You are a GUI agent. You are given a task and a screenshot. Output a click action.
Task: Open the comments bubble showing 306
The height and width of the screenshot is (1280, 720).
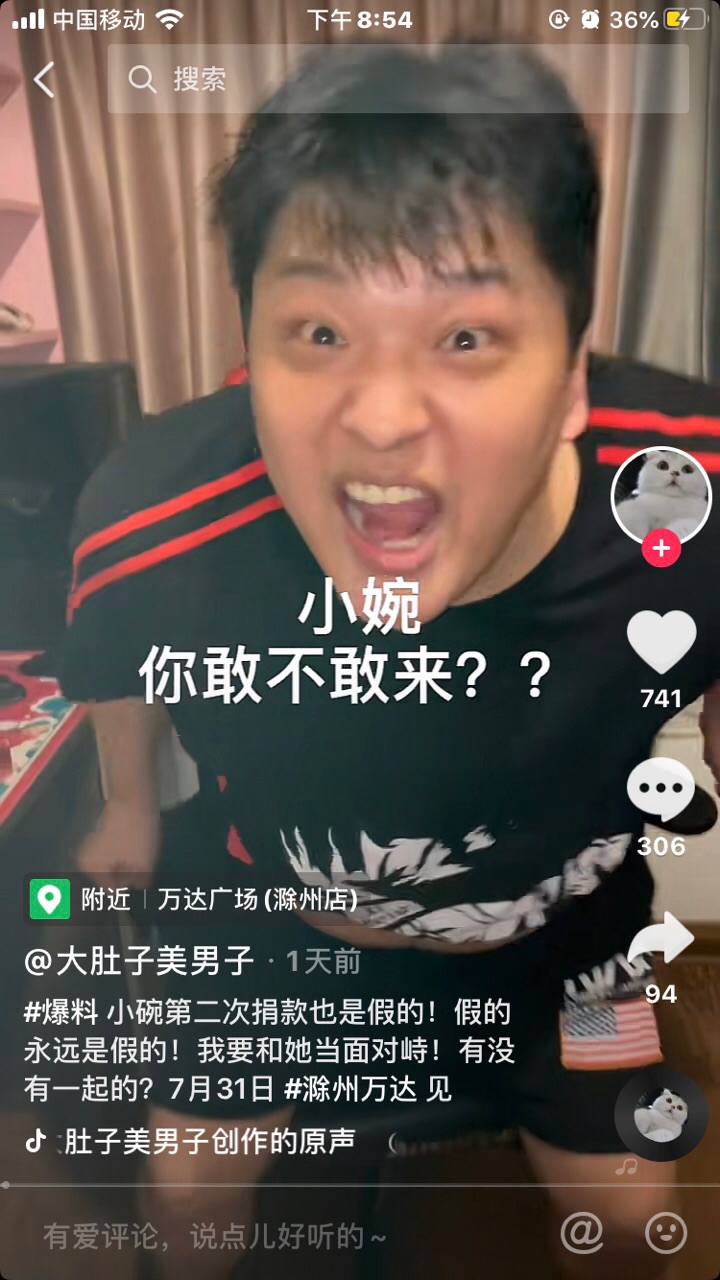[x=661, y=789]
